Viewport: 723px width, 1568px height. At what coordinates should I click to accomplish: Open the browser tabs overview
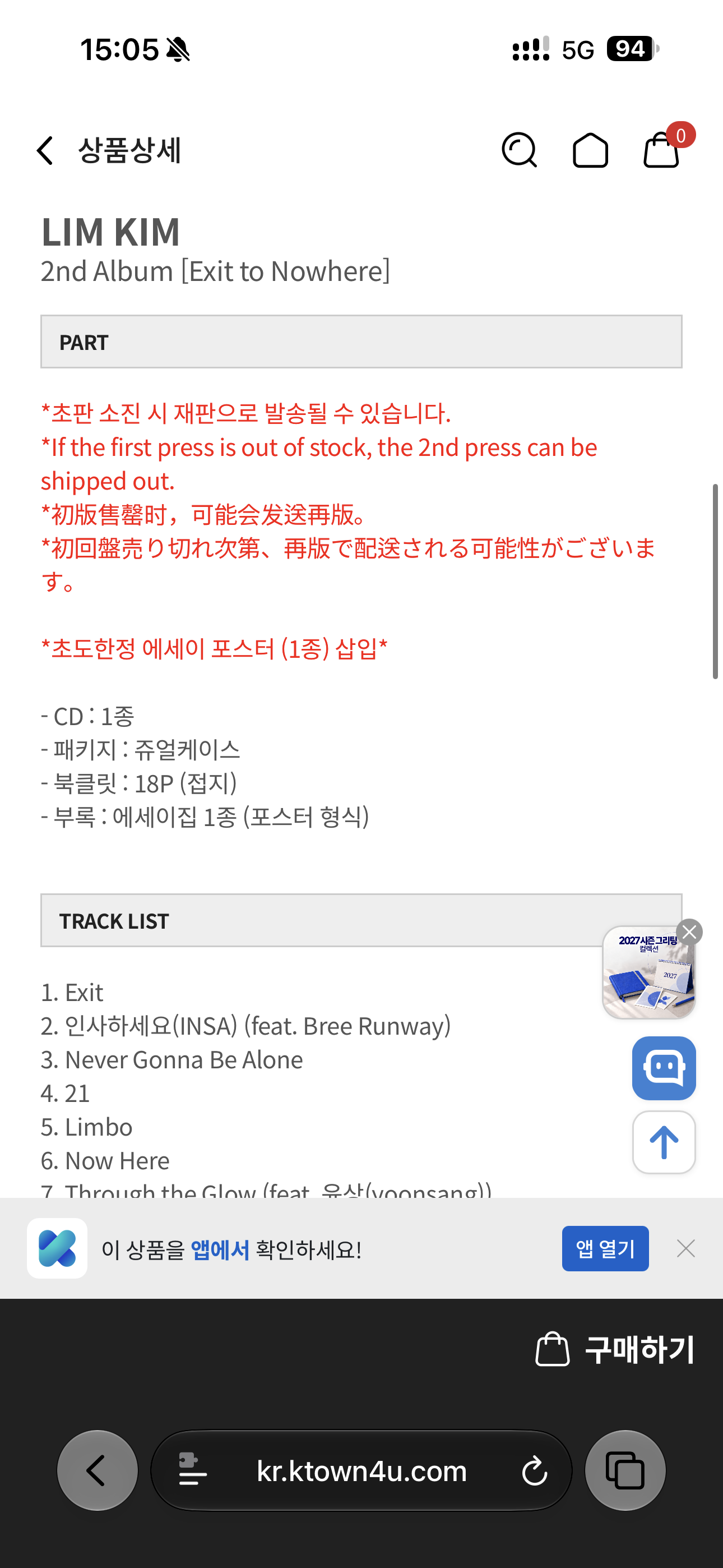[625, 1470]
